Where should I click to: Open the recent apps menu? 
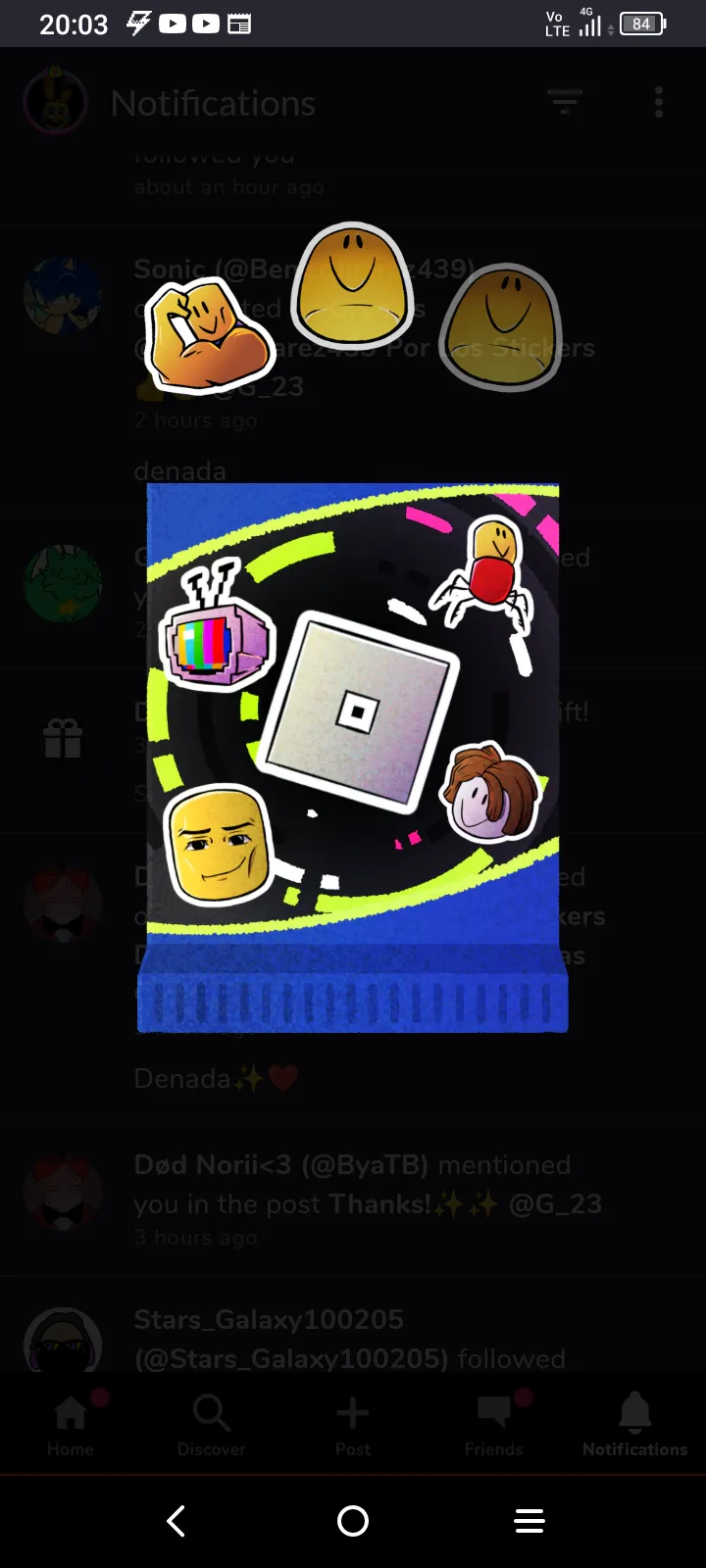click(x=529, y=1521)
